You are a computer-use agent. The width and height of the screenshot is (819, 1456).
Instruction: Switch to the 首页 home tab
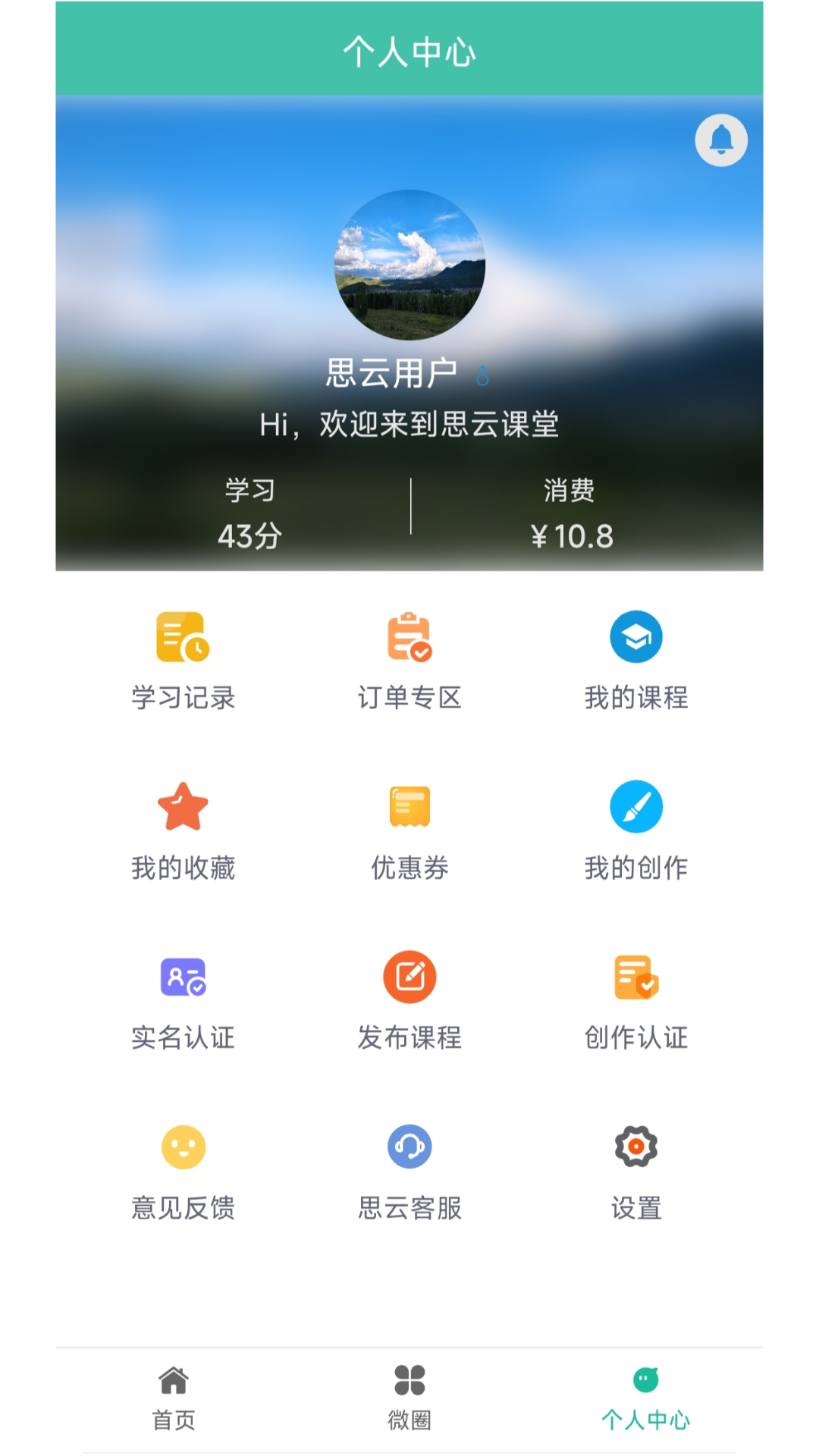(x=174, y=1398)
